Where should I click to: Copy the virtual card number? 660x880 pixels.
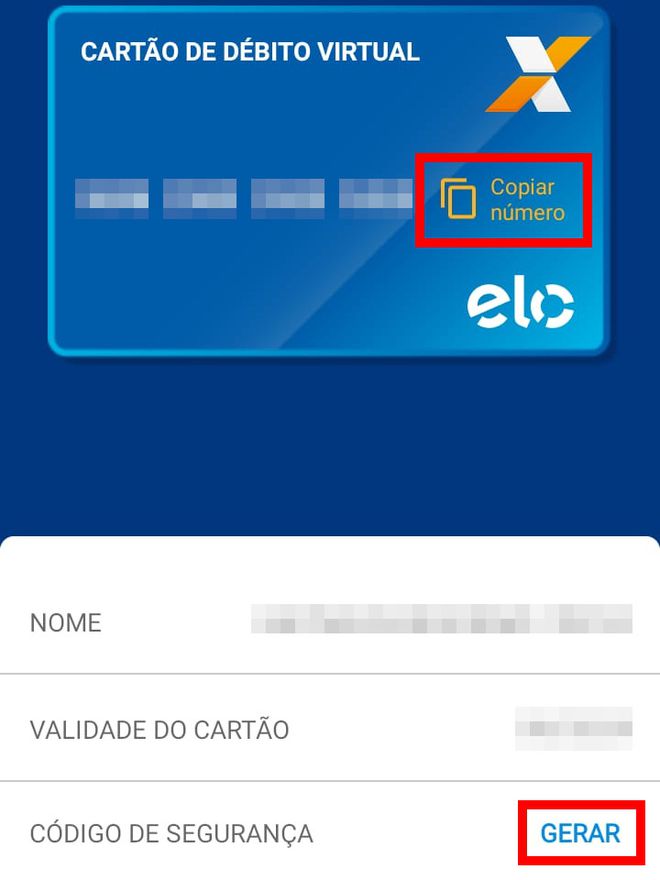coord(503,200)
